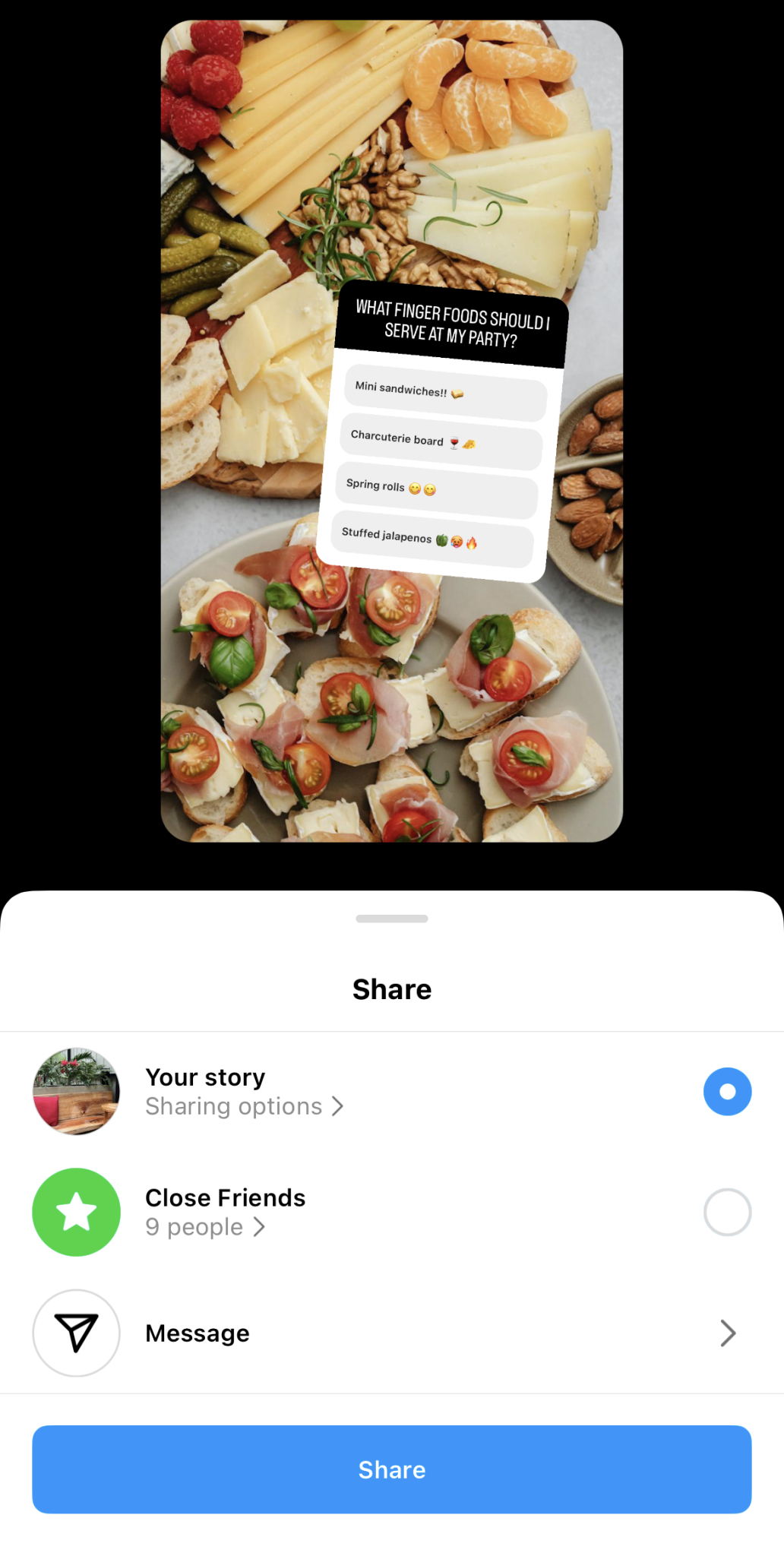Open Sharing options for Your story
The image size is (784, 1556).
245,1106
